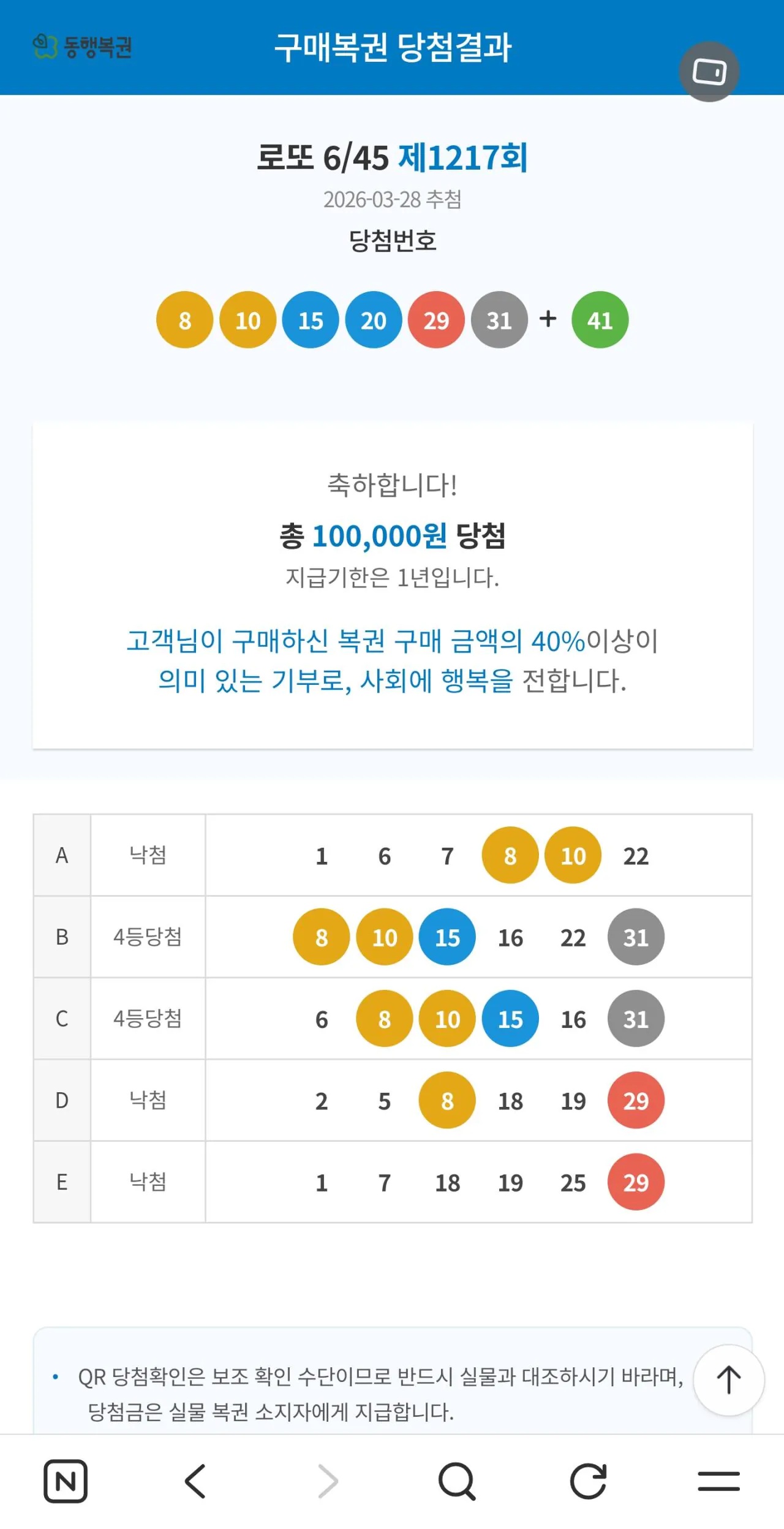Open the browser hamburger menu
This screenshot has height=1529, width=784.
click(x=718, y=1481)
